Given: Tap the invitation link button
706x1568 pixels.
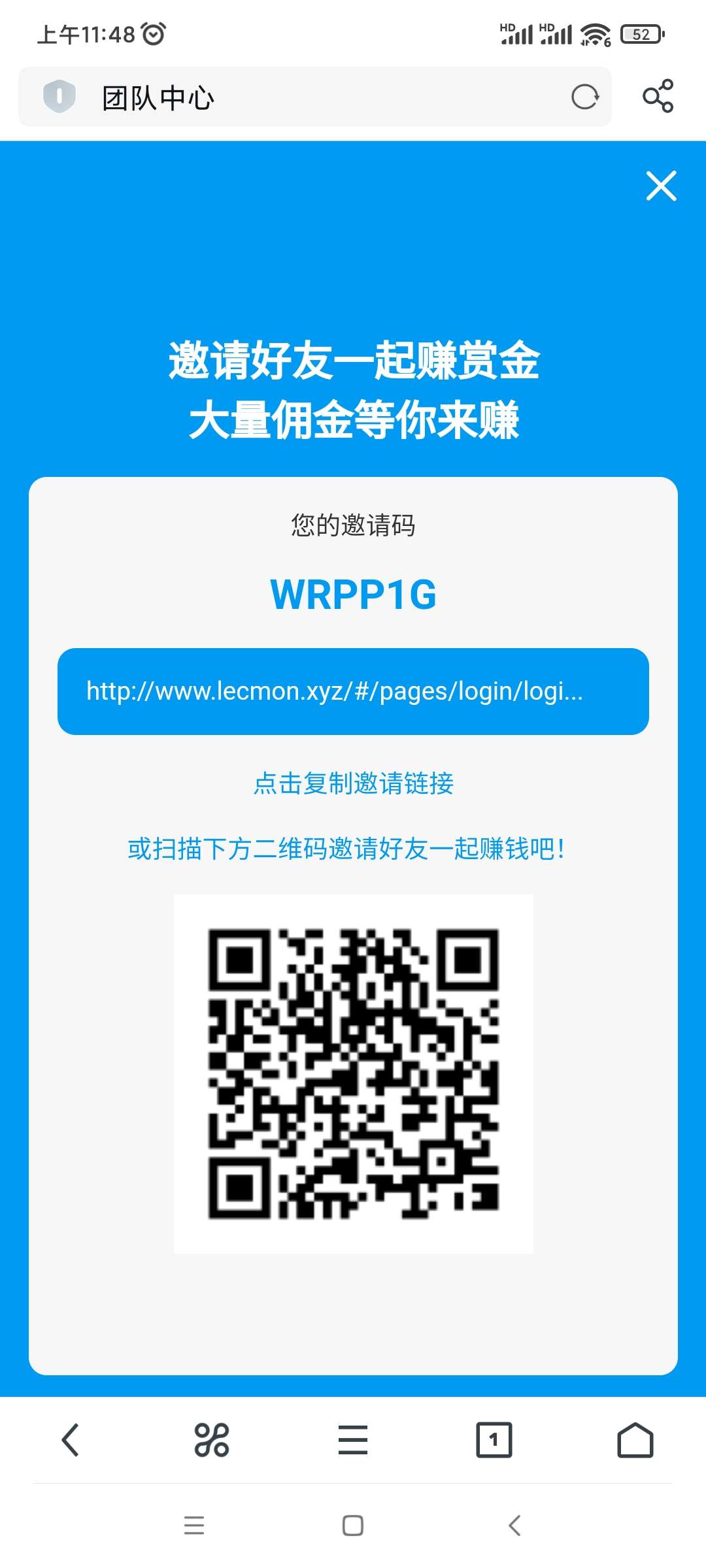Looking at the screenshot, I should click(x=353, y=691).
